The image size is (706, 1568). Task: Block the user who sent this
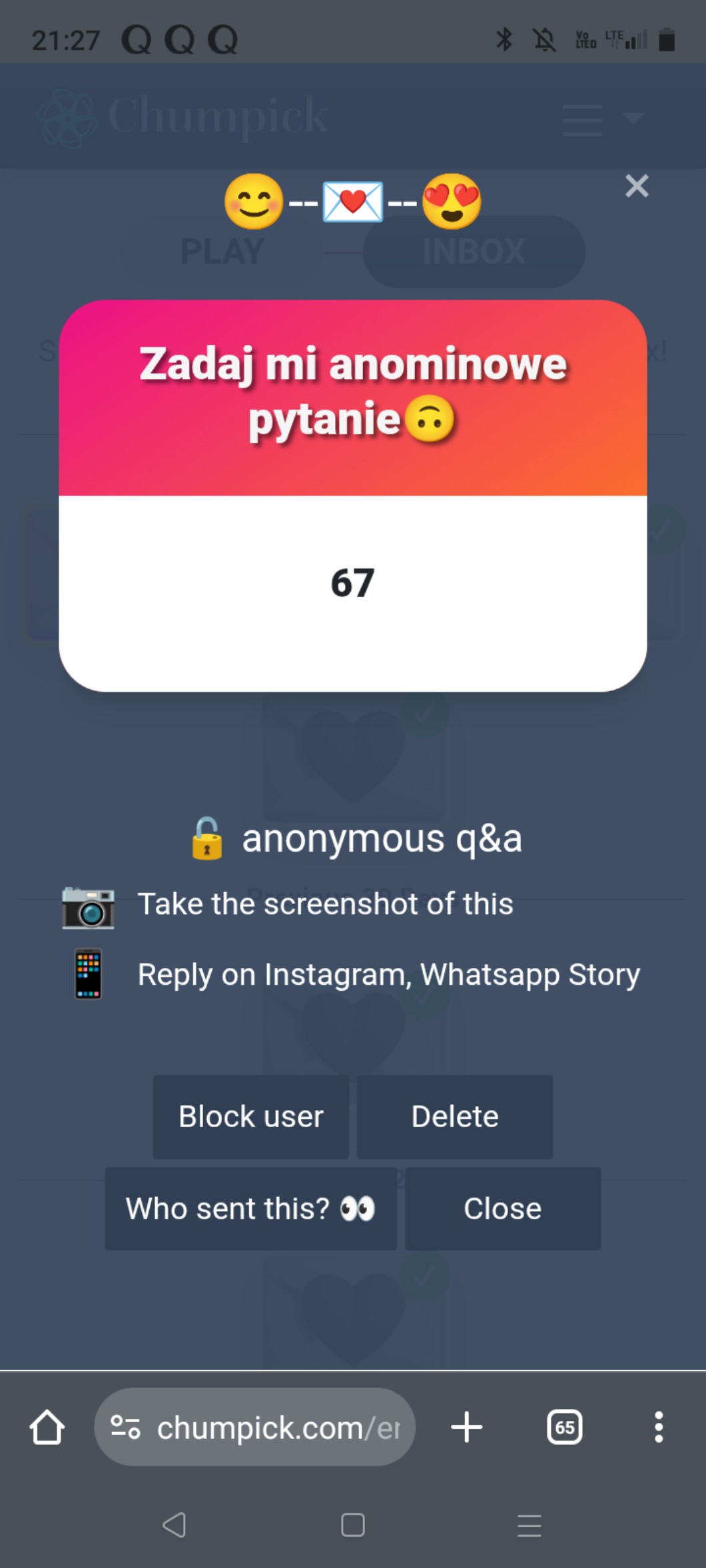point(250,1117)
